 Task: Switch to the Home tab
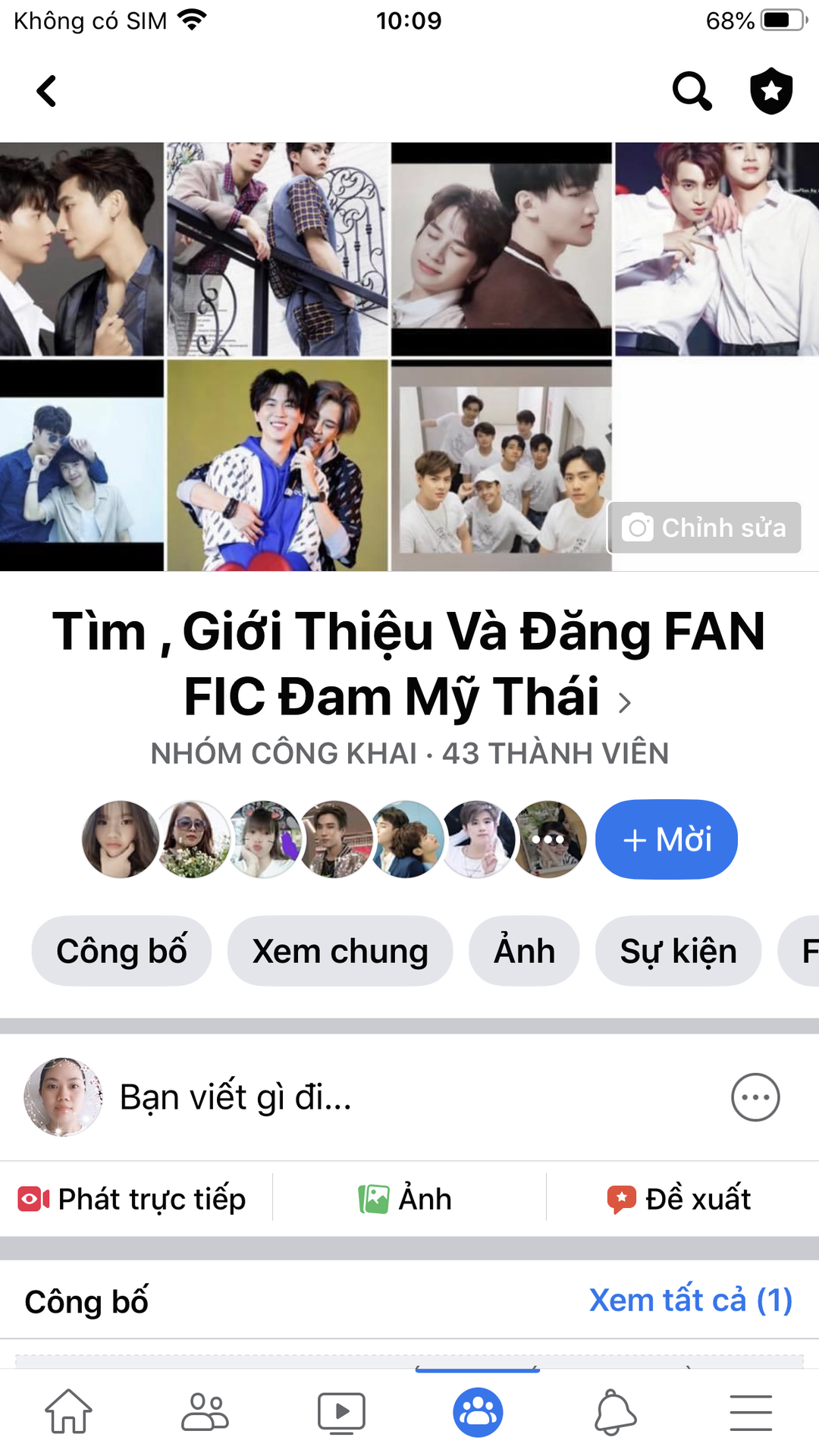pyautogui.click(x=69, y=1411)
